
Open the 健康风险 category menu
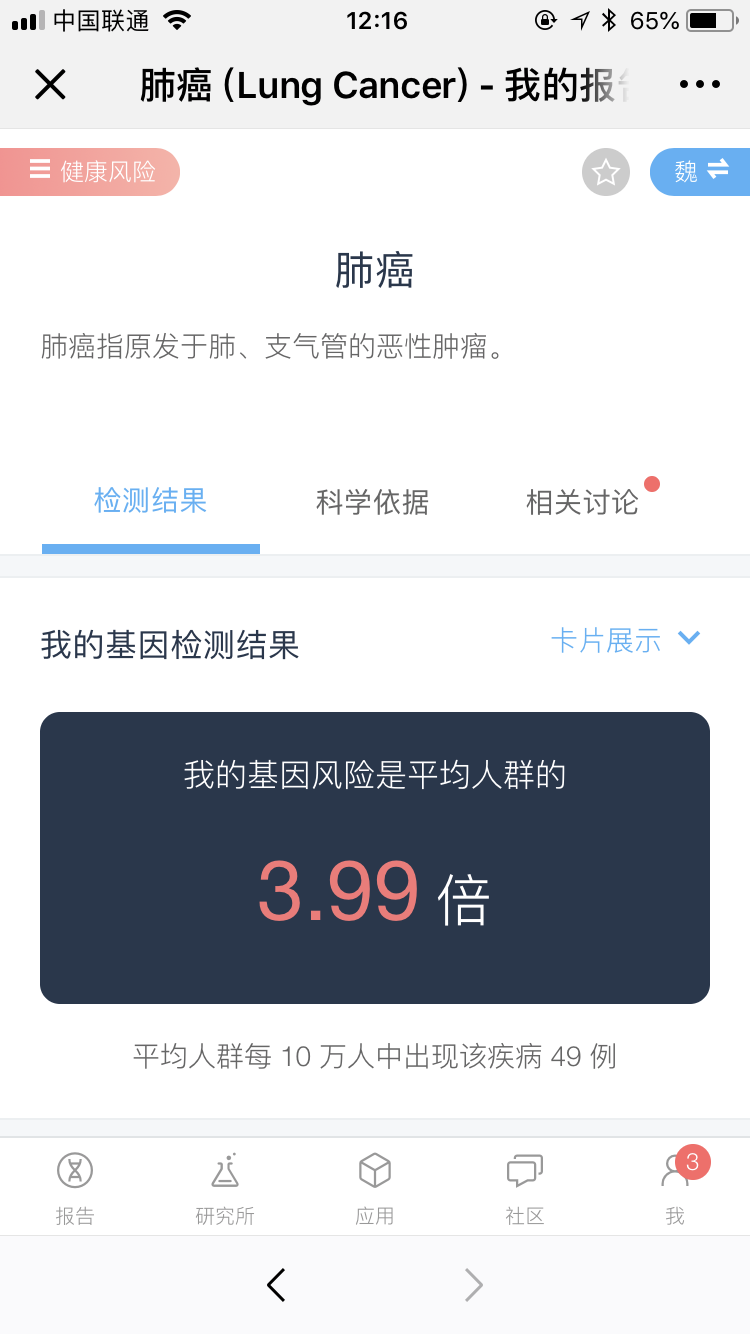point(90,172)
